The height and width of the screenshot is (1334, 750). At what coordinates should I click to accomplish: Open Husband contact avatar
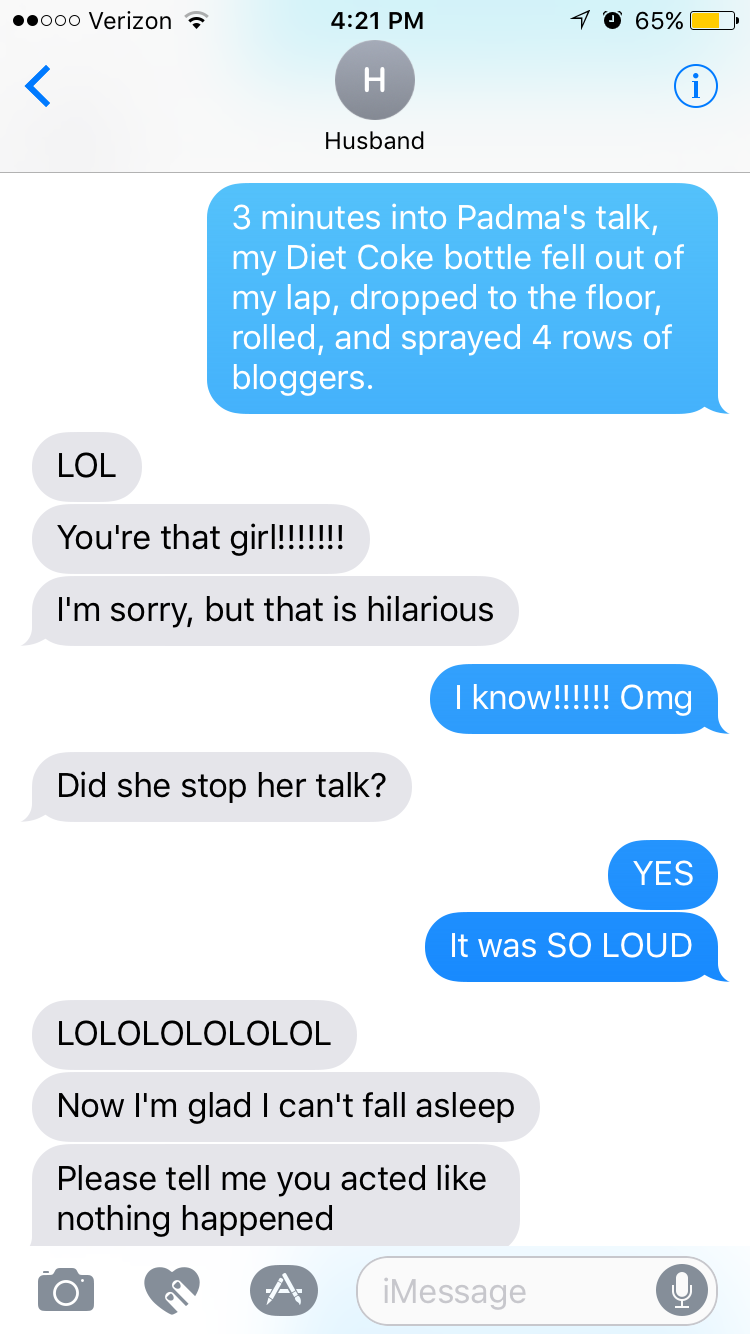[374, 81]
